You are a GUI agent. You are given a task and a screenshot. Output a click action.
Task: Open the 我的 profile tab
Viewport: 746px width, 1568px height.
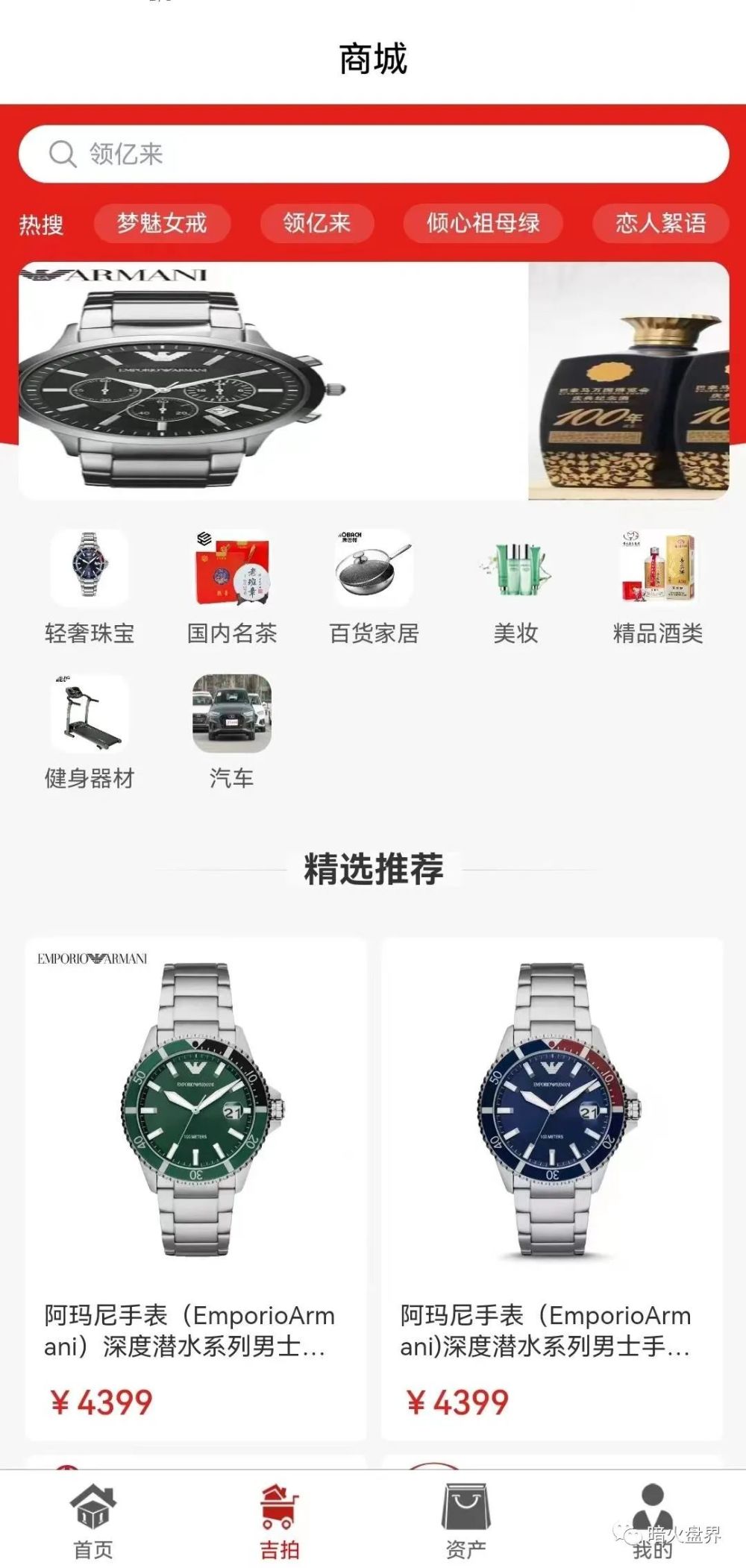pyautogui.click(x=653, y=1522)
